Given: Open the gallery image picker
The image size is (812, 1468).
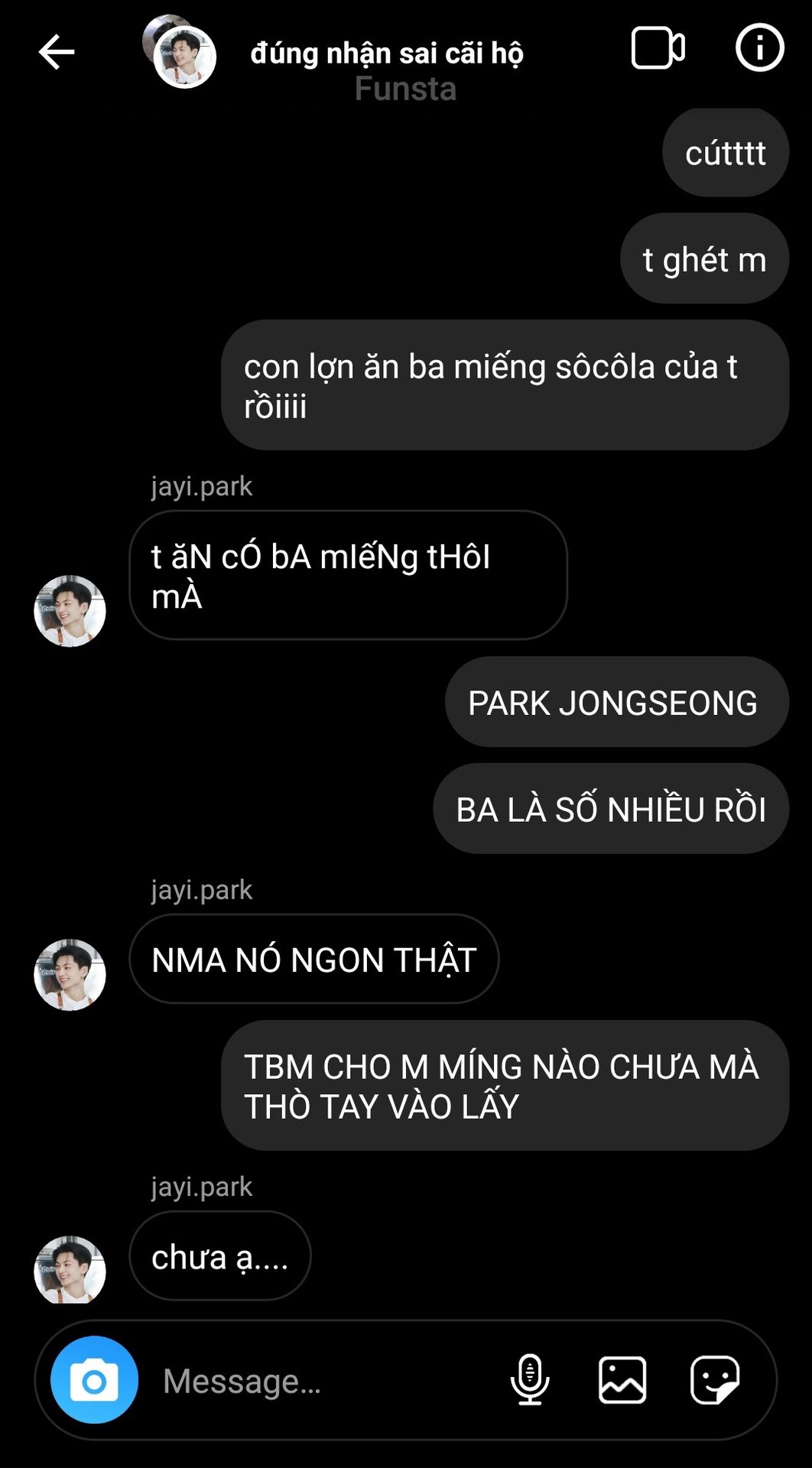Looking at the screenshot, I should (x=622, y=1380).
